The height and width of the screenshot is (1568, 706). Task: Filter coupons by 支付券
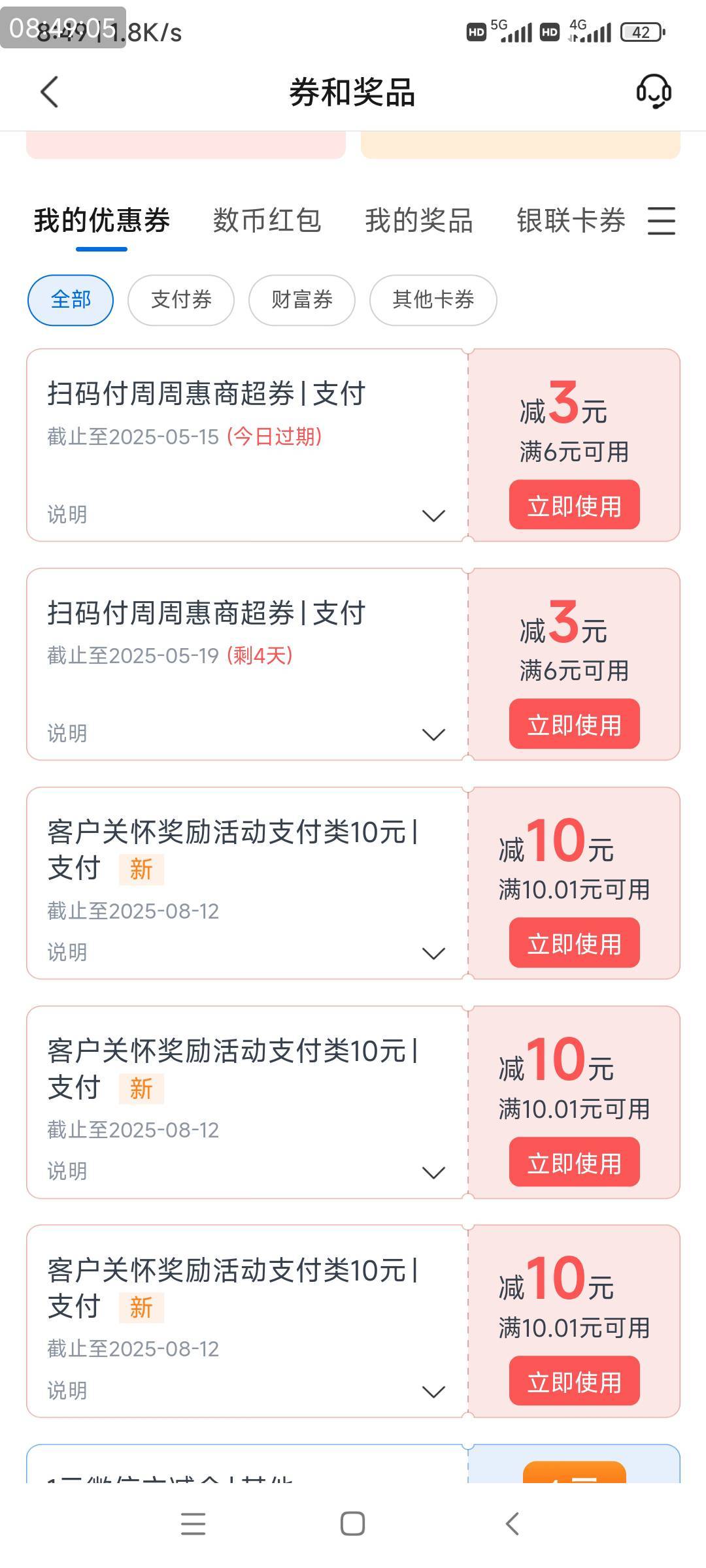[181, 300]
